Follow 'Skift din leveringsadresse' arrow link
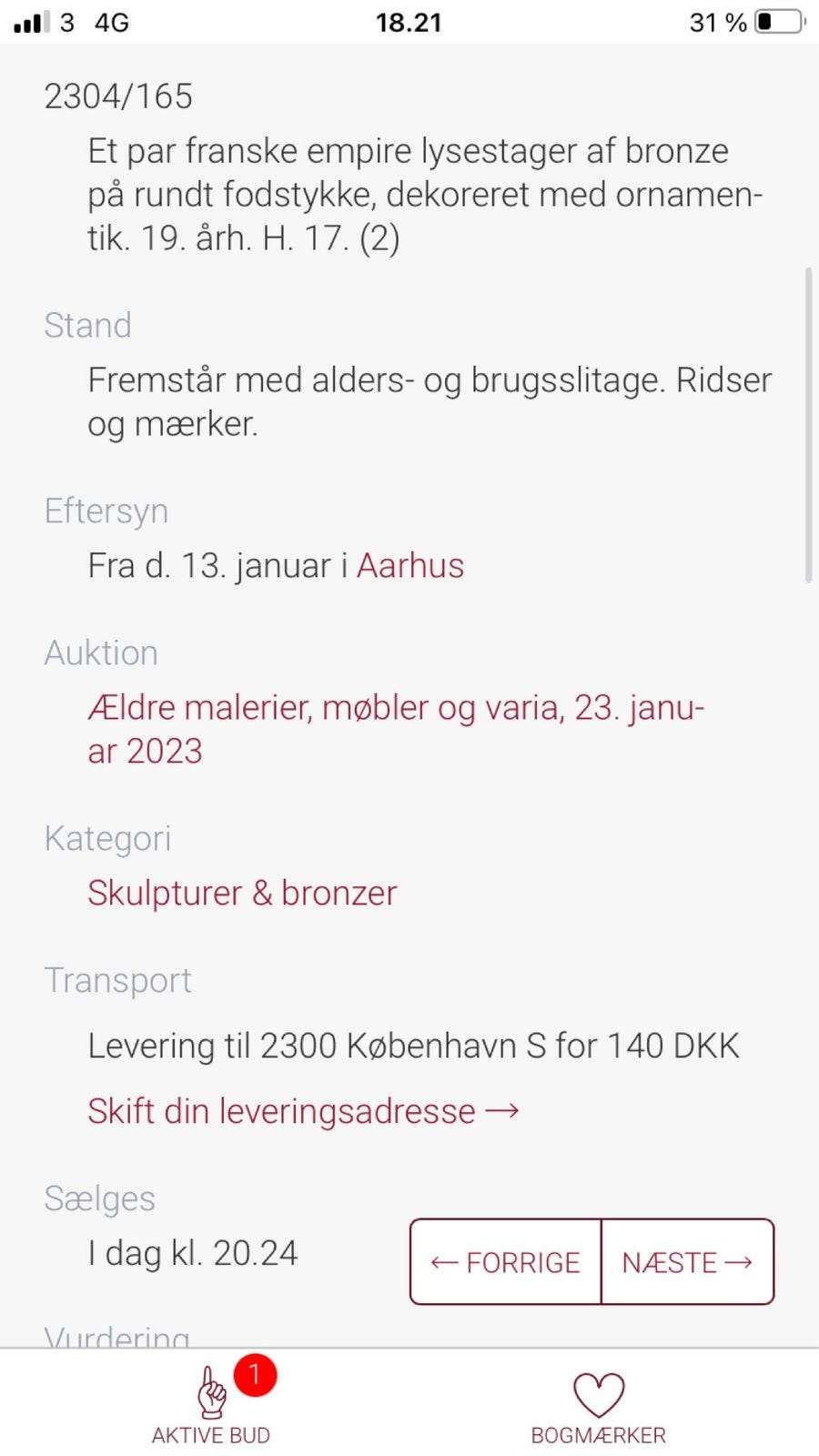Viewport: 819px width, 1456px height. coord(303,1110)
